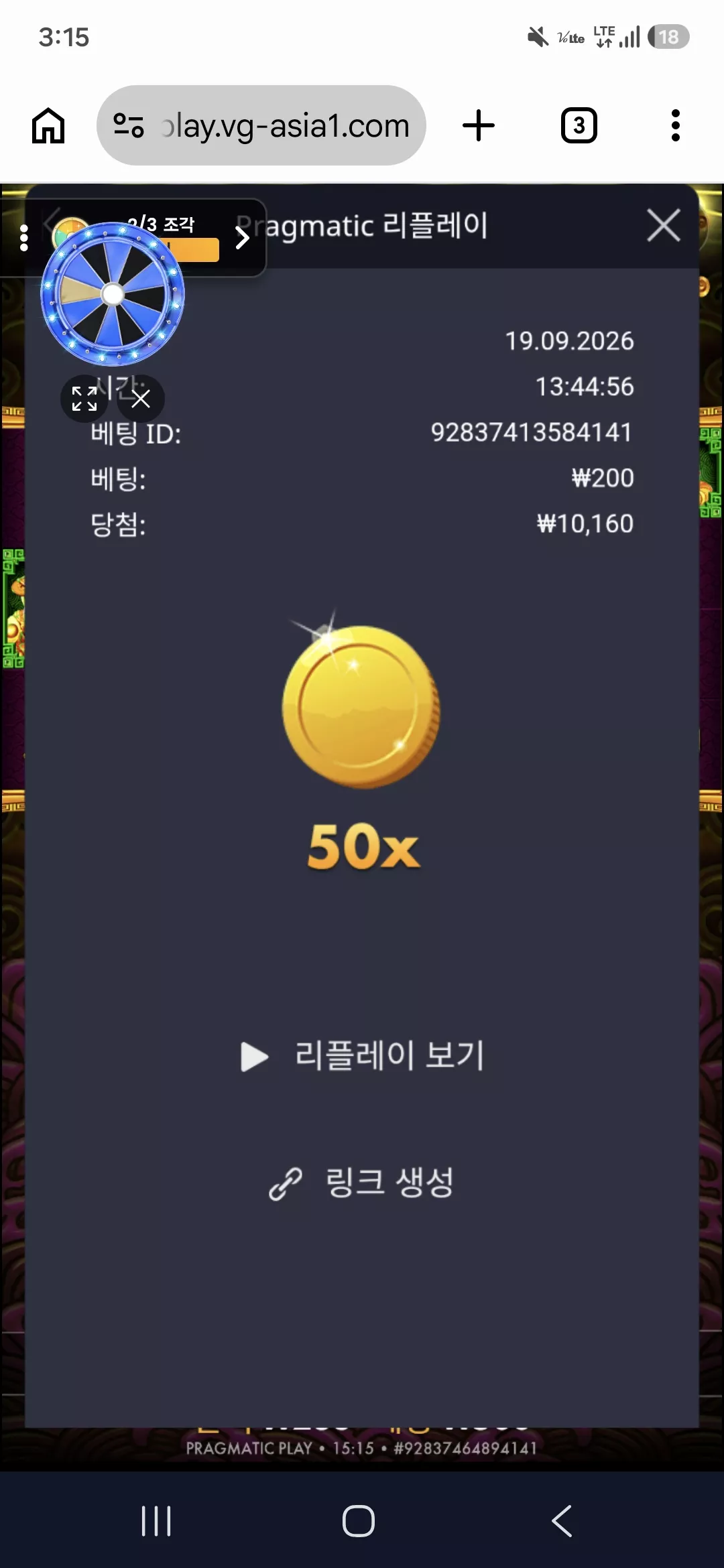This screenshot has width=724, height=1568.
Task: Dismiss the floating wheel widget
Action: click(141, 399)
